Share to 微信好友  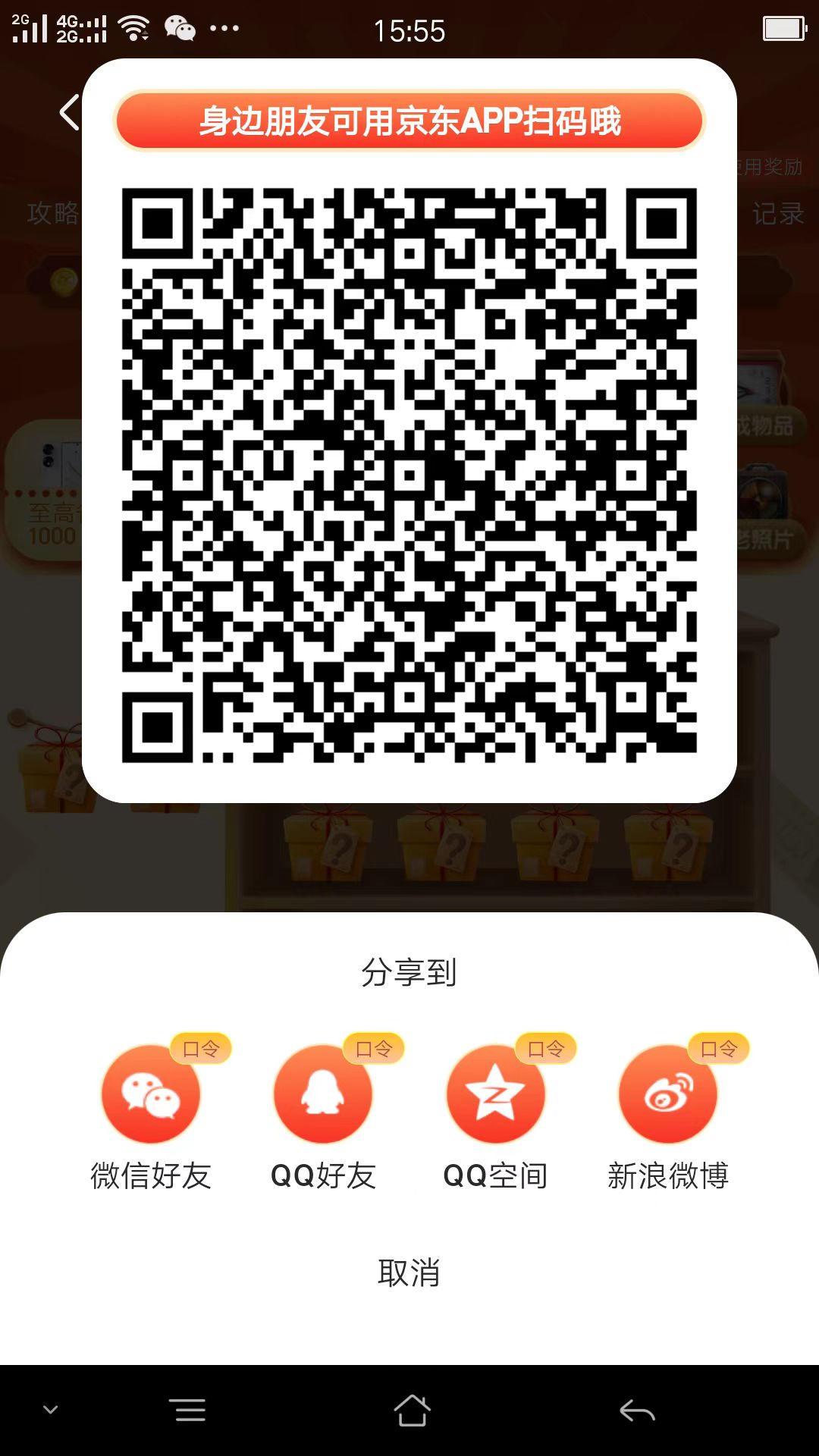(x=151, y=1094)
